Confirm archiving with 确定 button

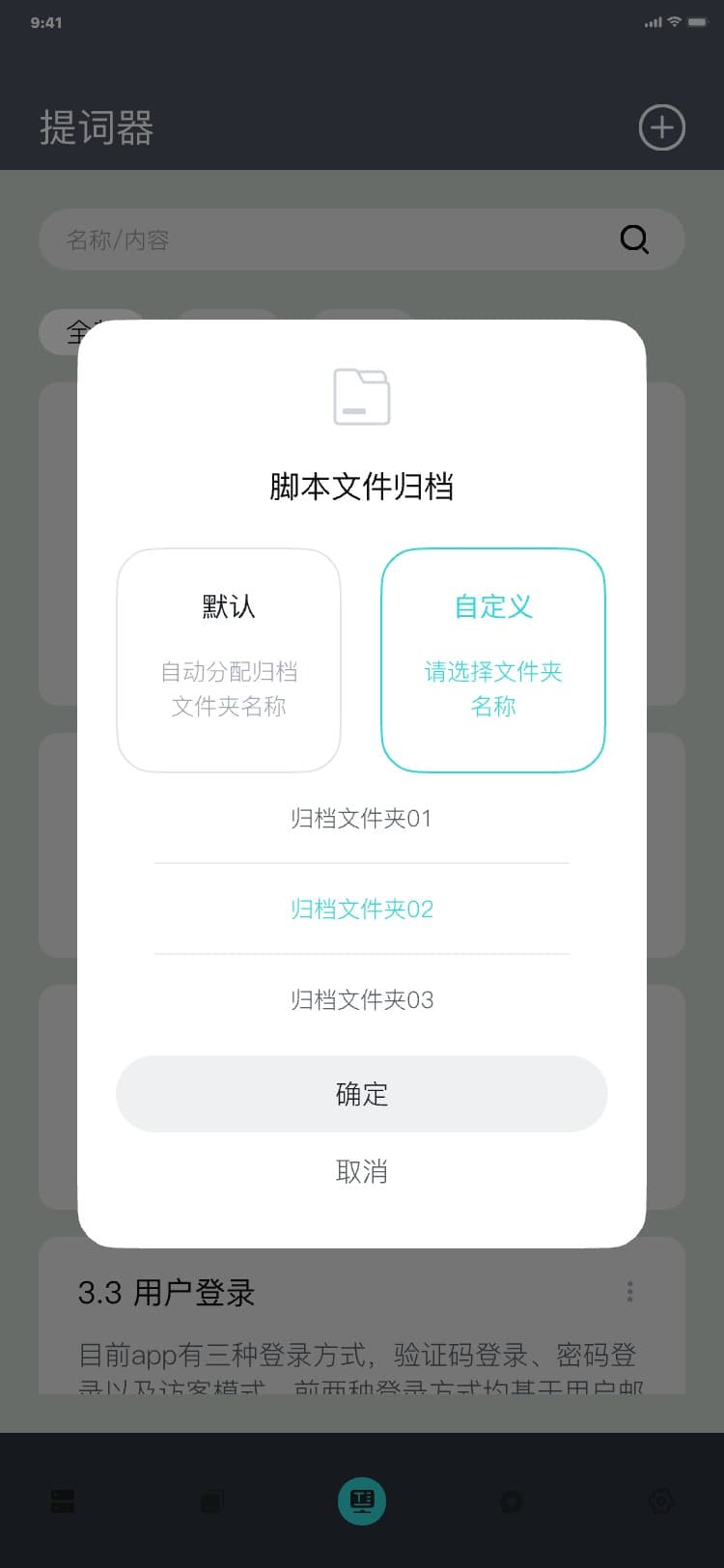pyautogui.click(x=362, y=1094)
